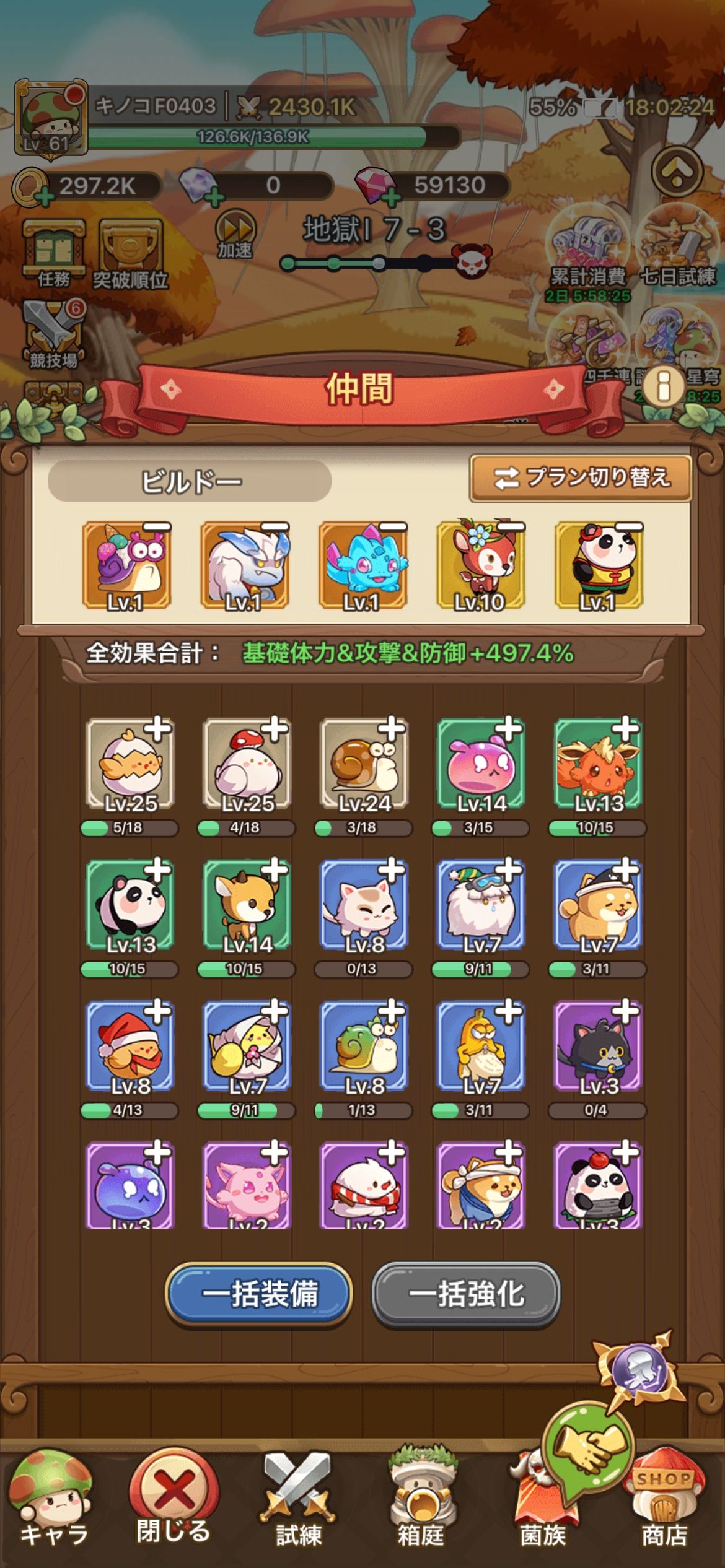
Task: Add more red gems
Action: (x=392, y=198)
